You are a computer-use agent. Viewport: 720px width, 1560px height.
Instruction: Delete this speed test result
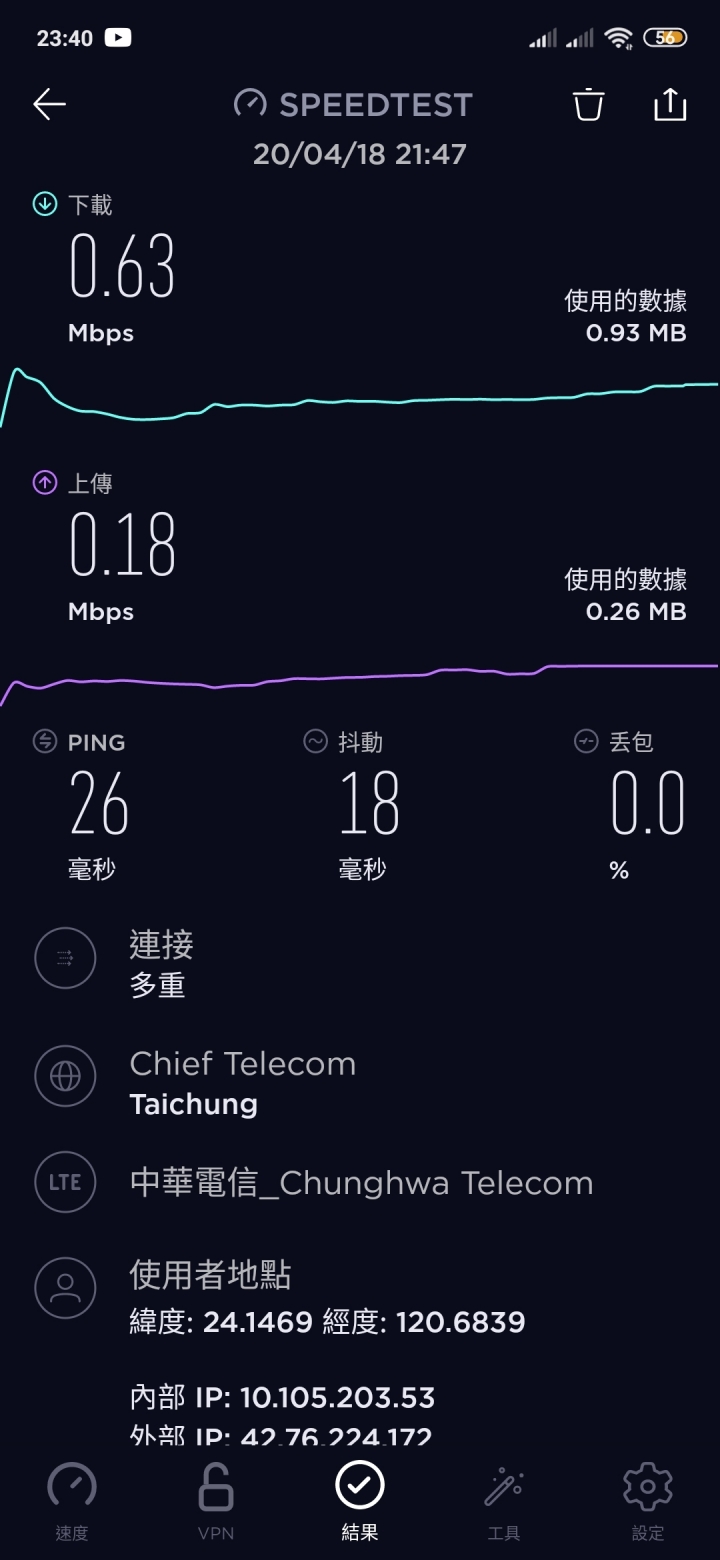pos(588,104)
